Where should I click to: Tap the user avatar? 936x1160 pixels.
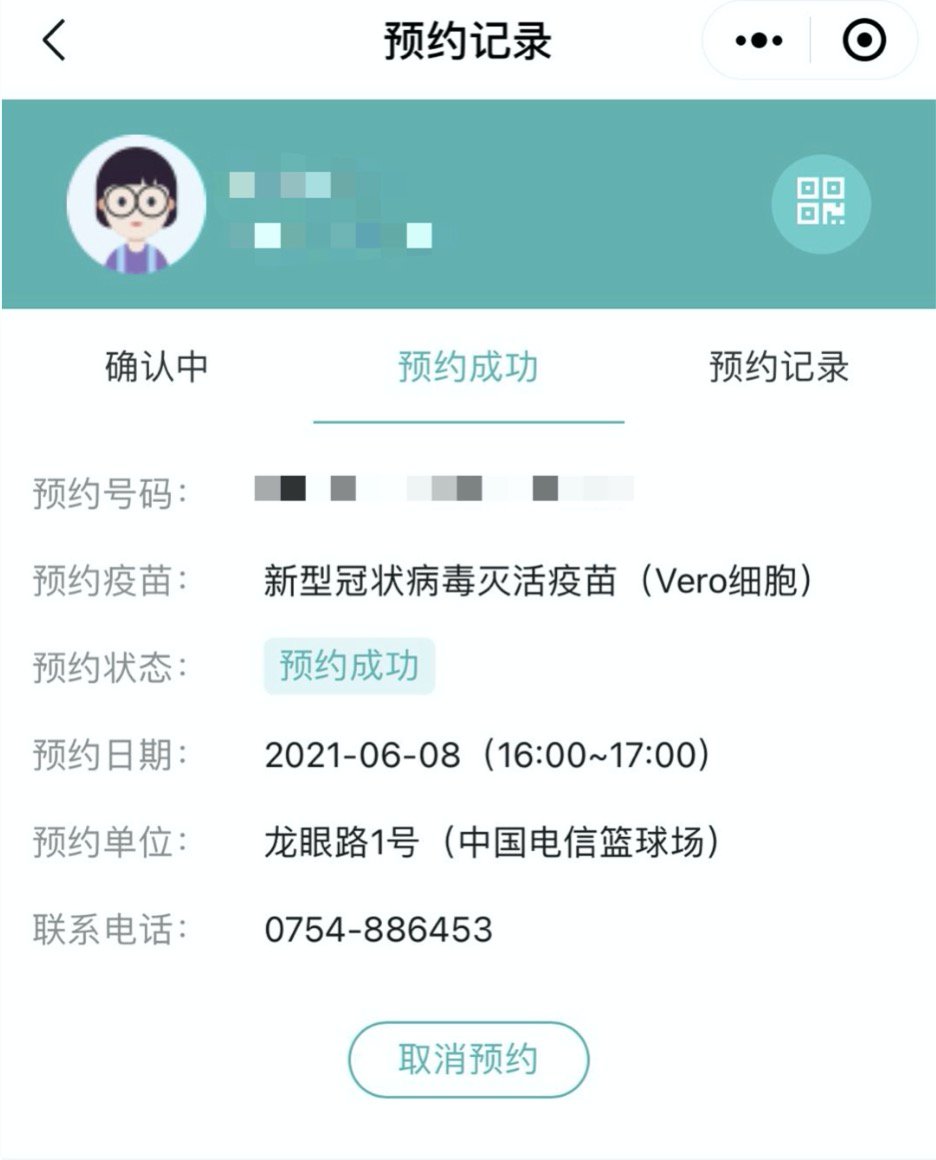136,204
